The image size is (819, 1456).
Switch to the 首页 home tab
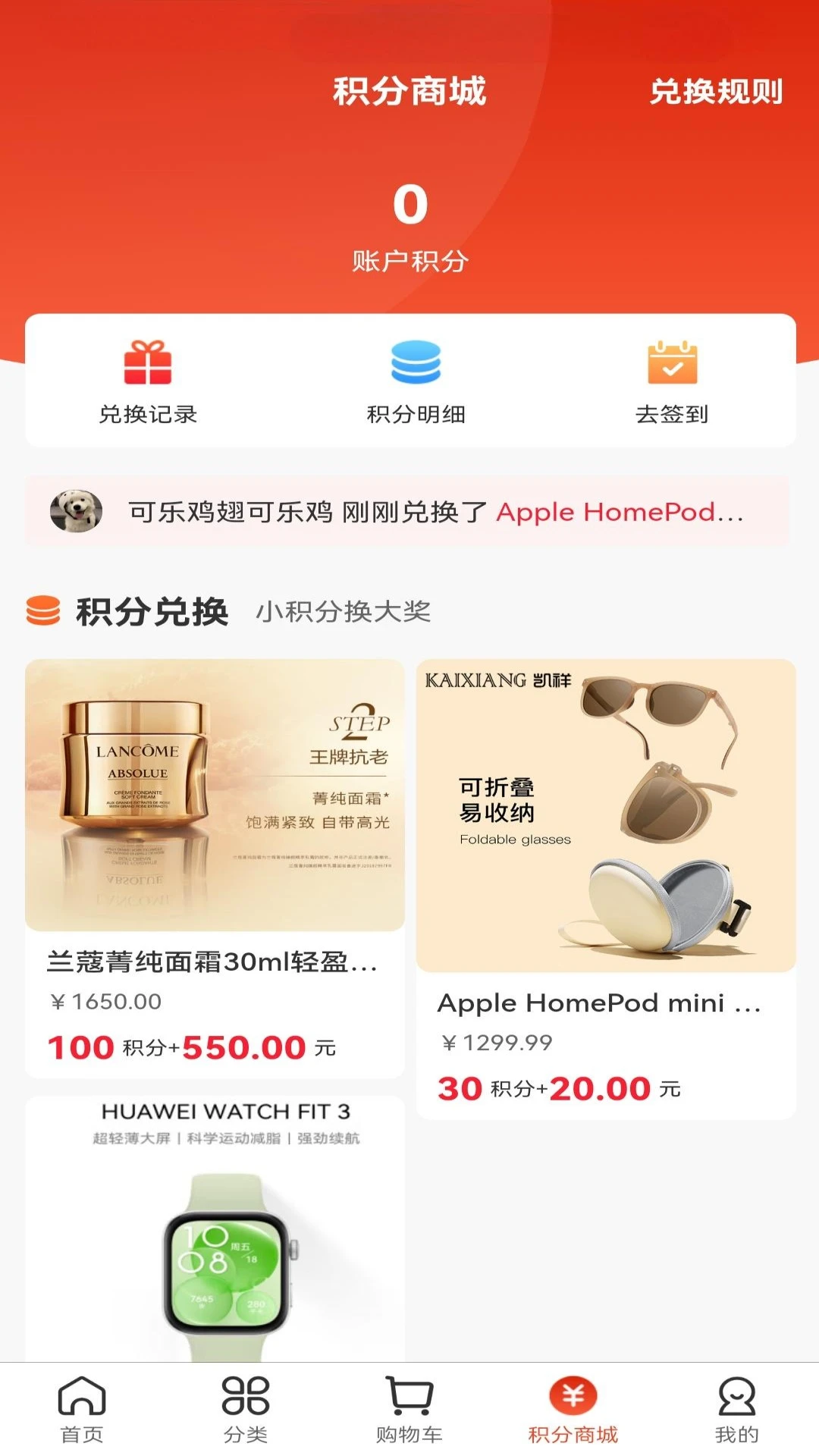click(82, 1409)
